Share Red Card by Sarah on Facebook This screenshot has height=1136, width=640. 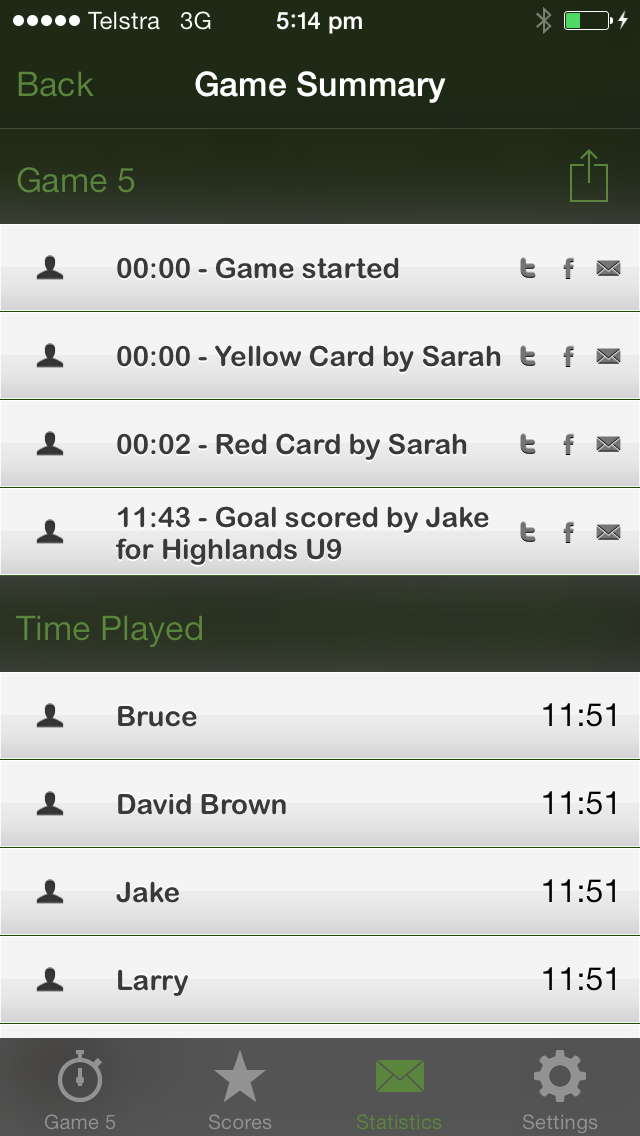(568, 444)
